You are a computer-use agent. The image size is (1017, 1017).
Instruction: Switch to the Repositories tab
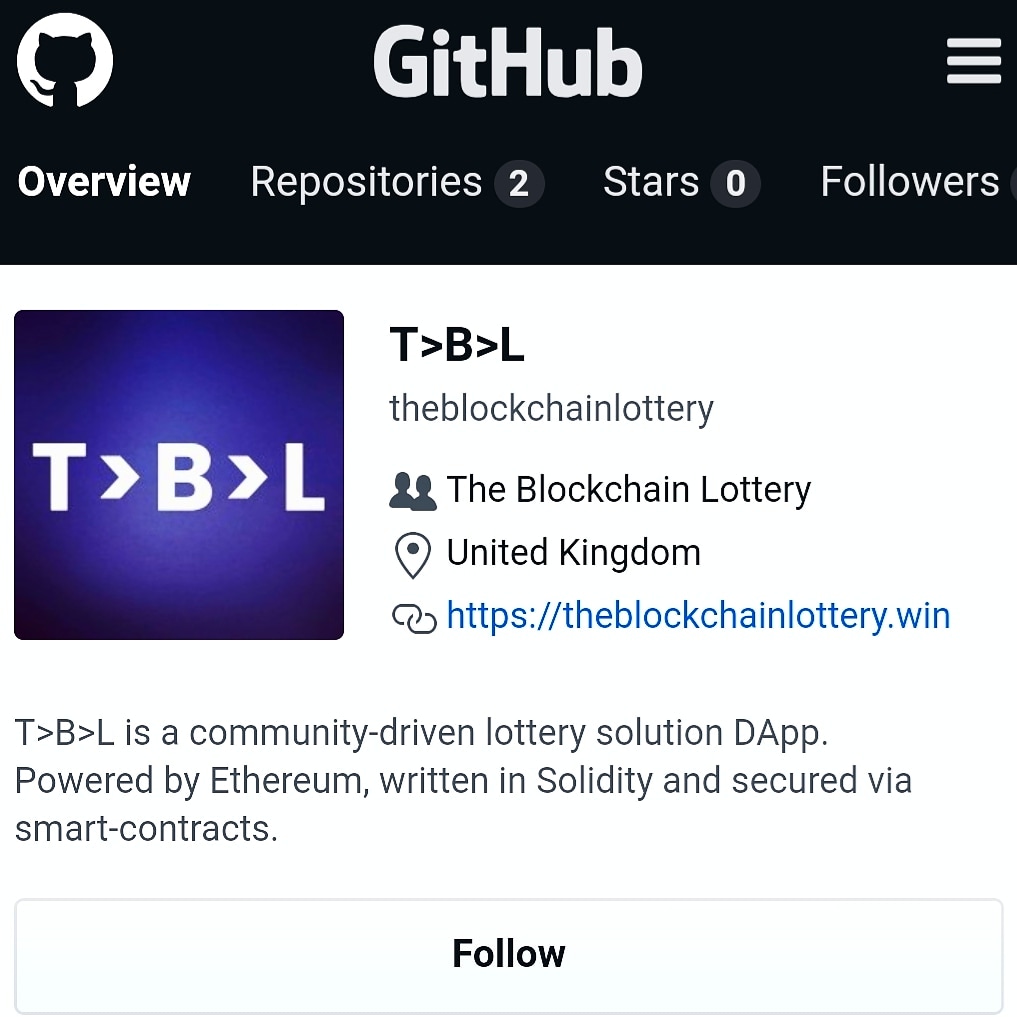coord(397,182)
